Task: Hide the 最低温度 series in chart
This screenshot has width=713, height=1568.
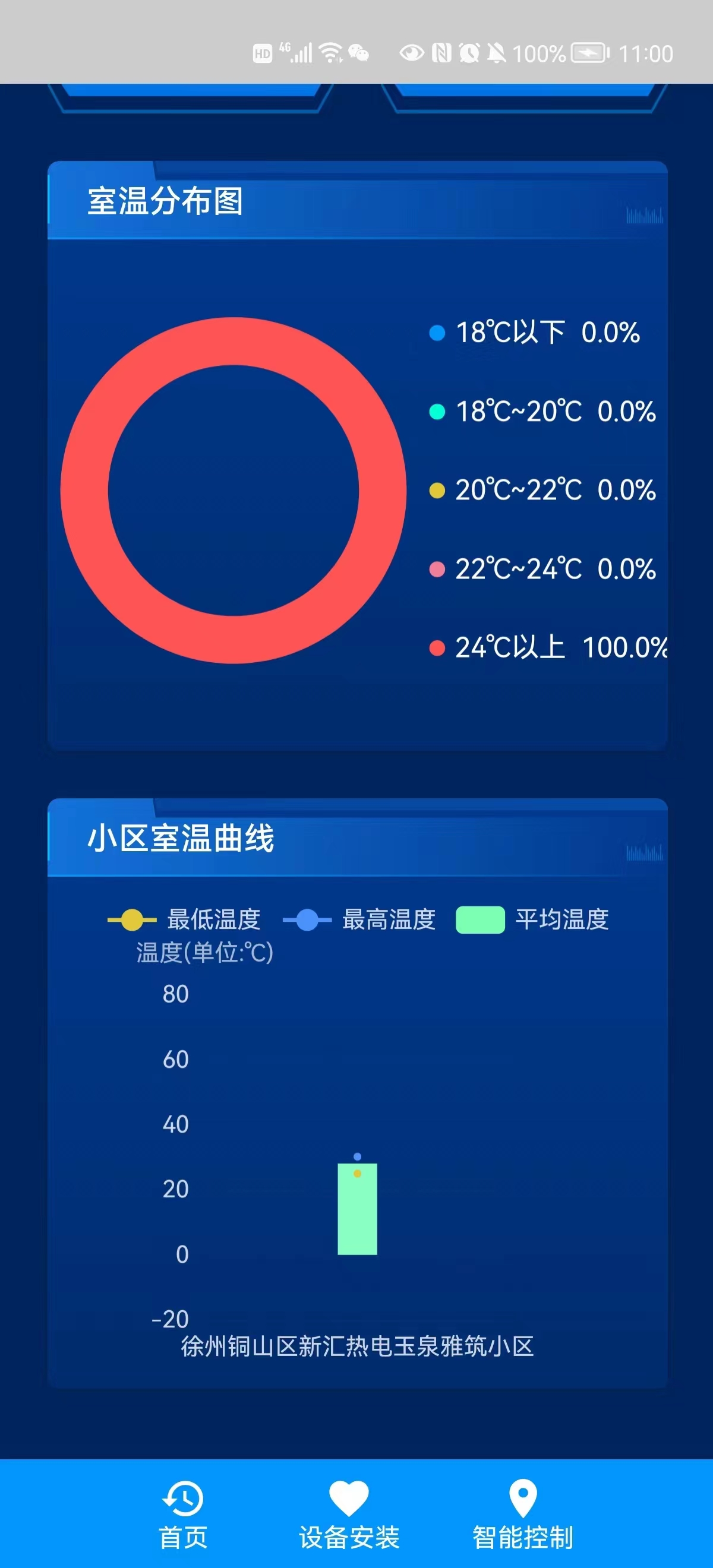Action: [x=185, y=920]
